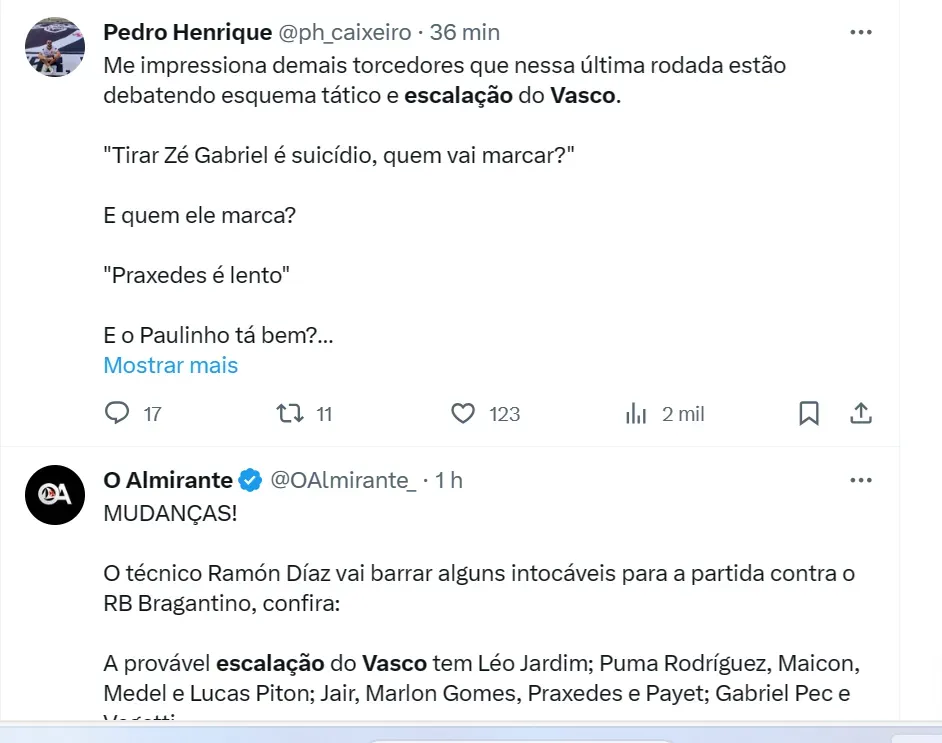Open more options on Pedro Henrique's tweet
The height and width of the screenshot is (743, 942).
pyautogui.click(x=861, y=32)
